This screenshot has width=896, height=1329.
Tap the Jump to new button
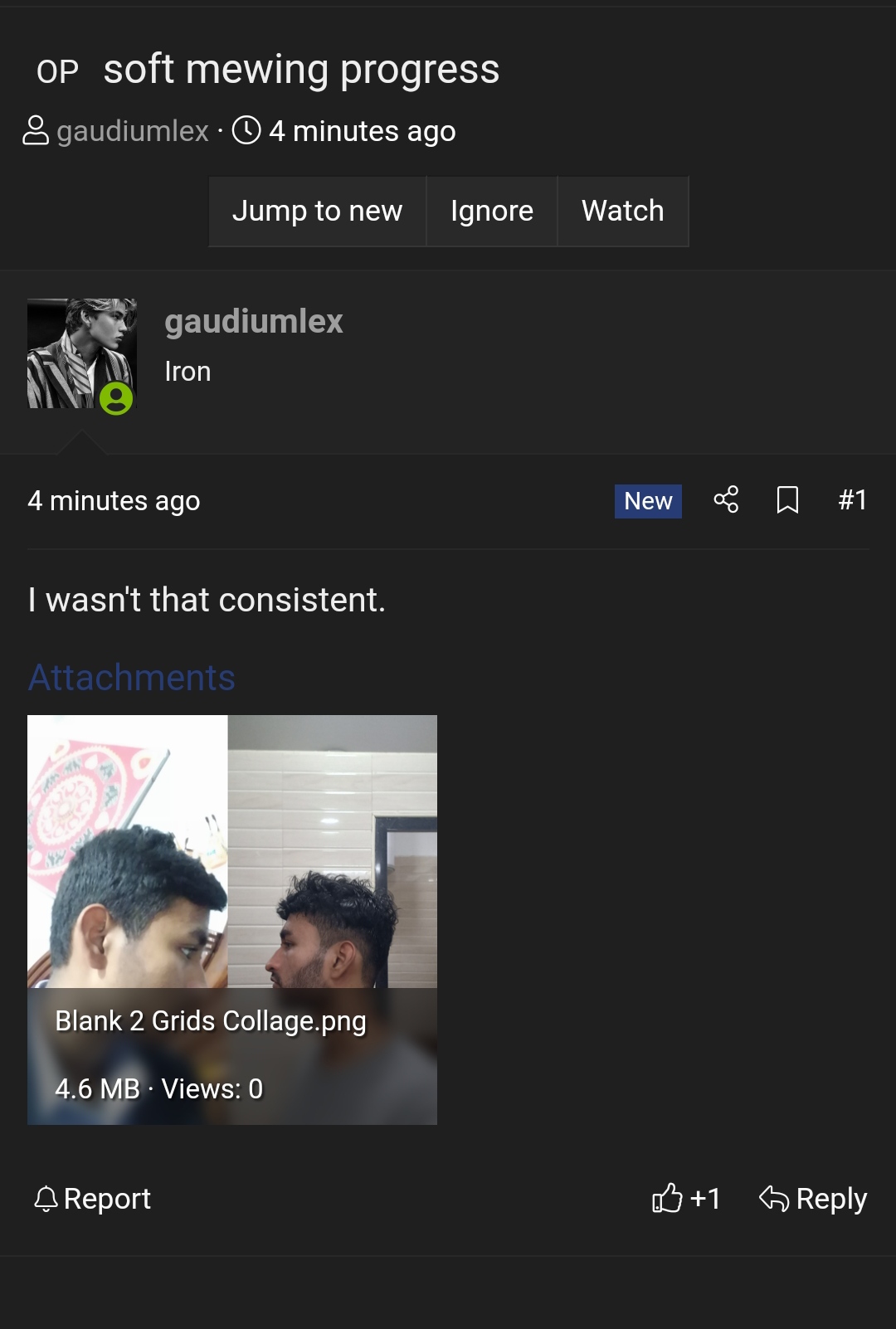(317, 211)
